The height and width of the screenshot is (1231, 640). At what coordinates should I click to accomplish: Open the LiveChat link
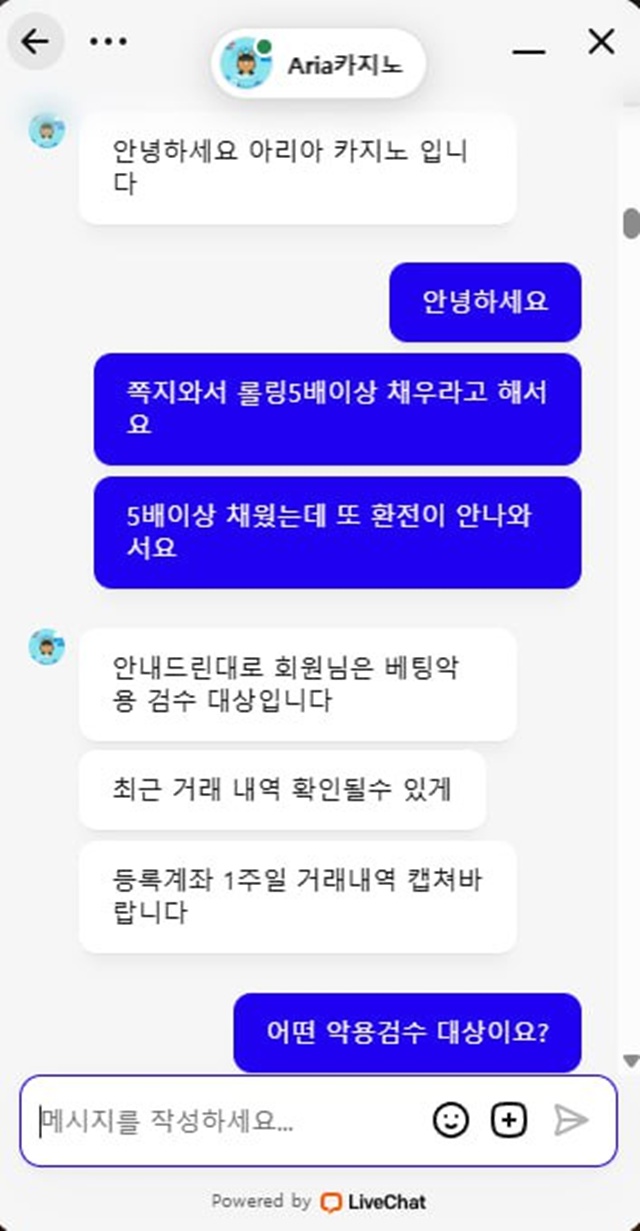(x=373, y=1202)
